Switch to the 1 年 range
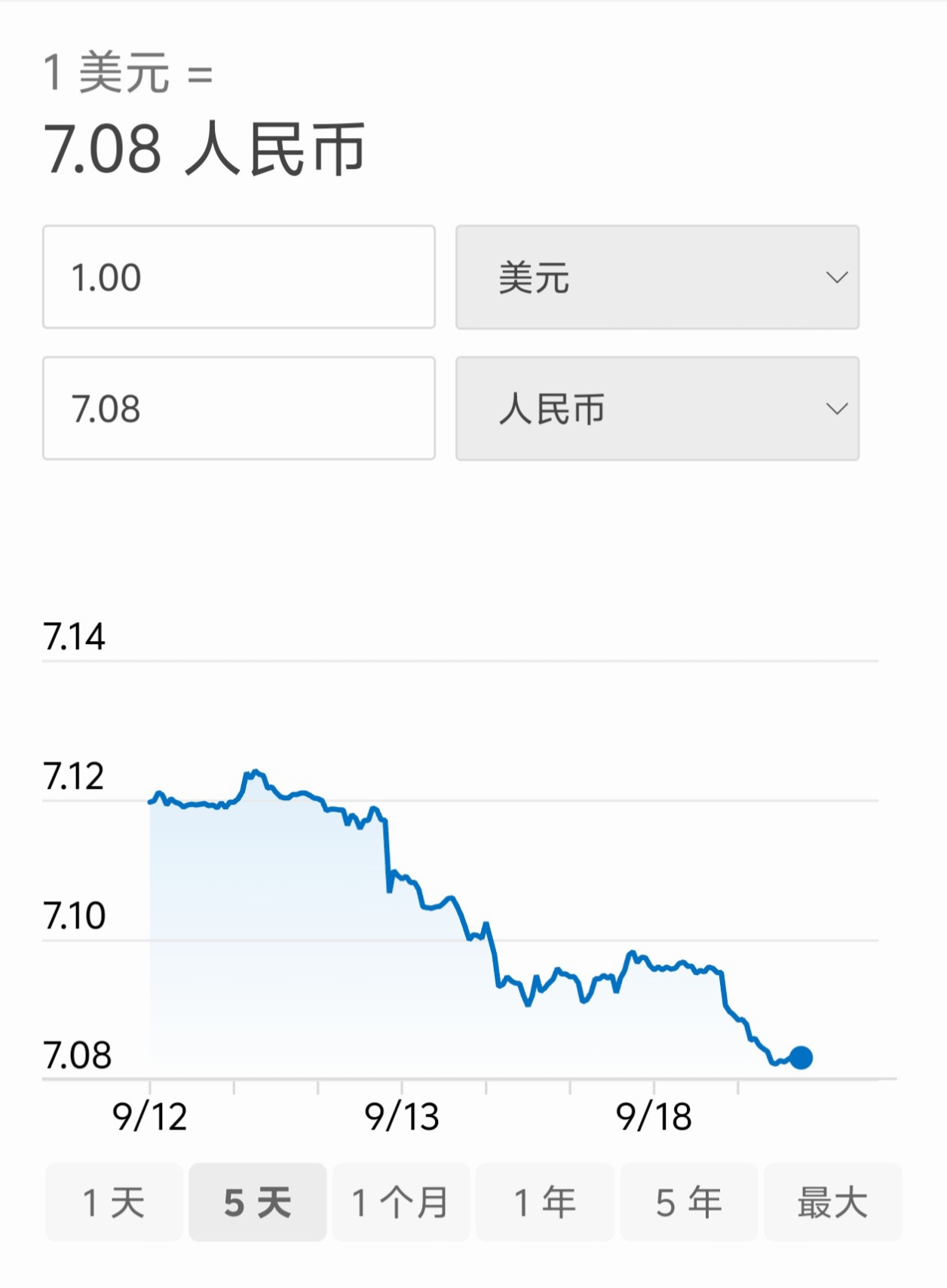Viewport: 947px width, 1288px height. [x=545, y=1202]
